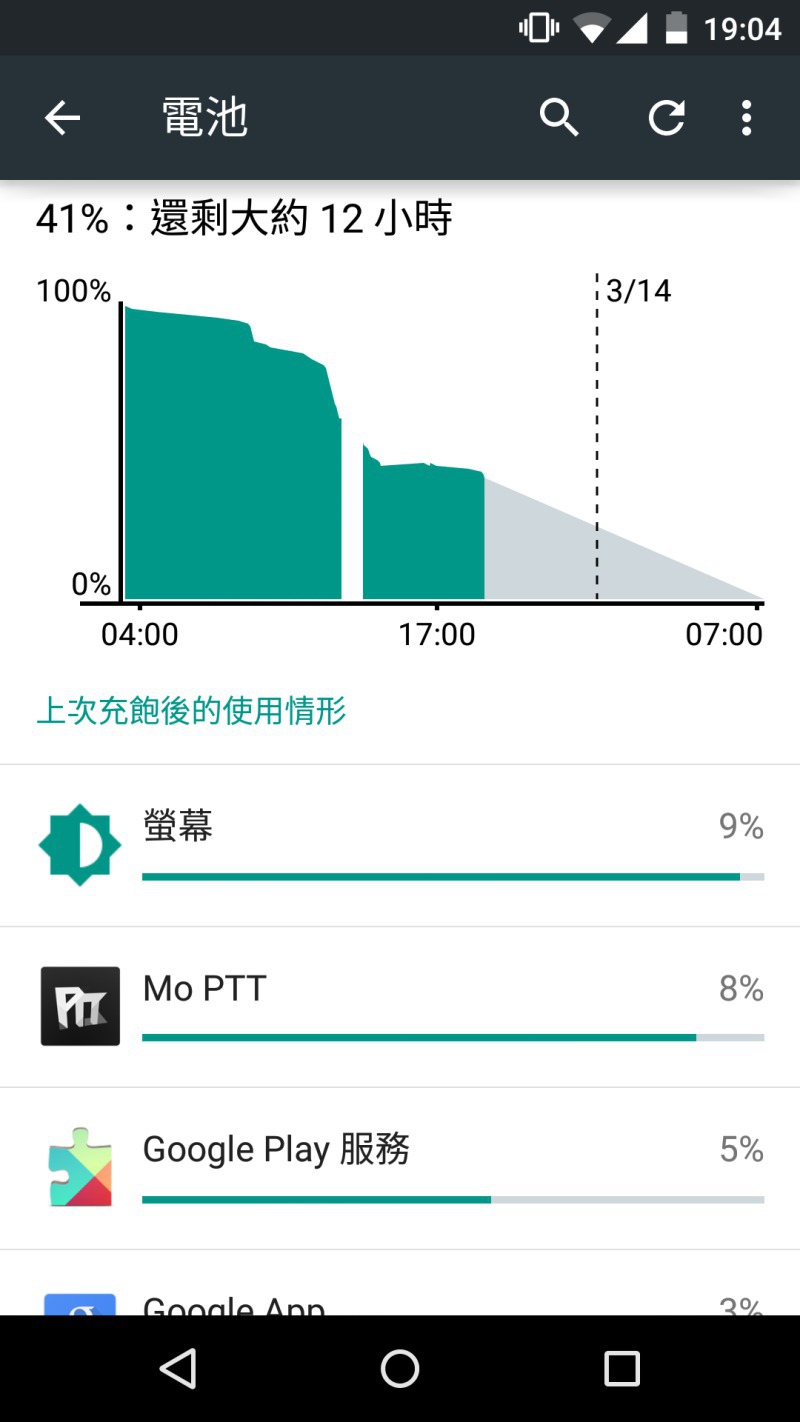View Mo PTT battery usage details

400,1007
